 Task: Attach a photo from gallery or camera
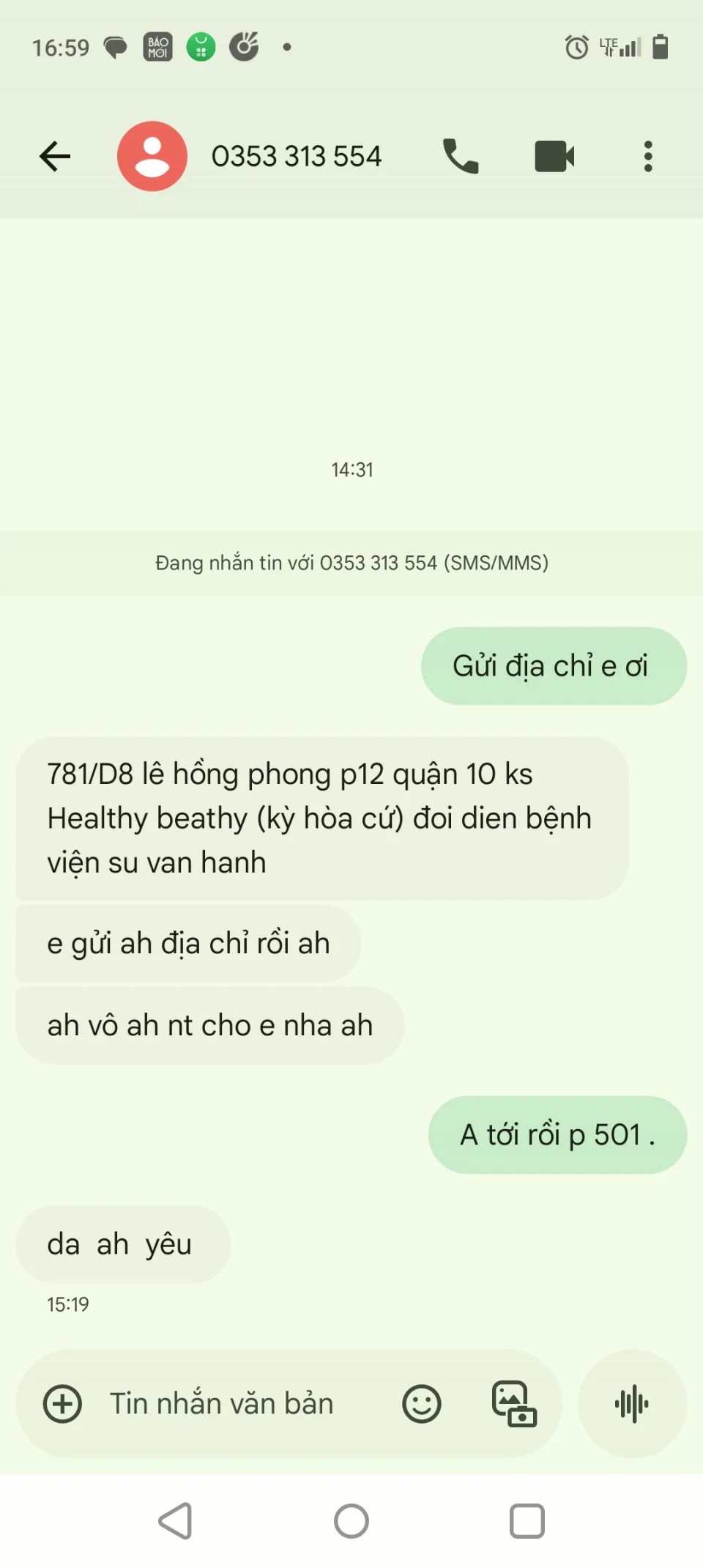coord(514,1404)
